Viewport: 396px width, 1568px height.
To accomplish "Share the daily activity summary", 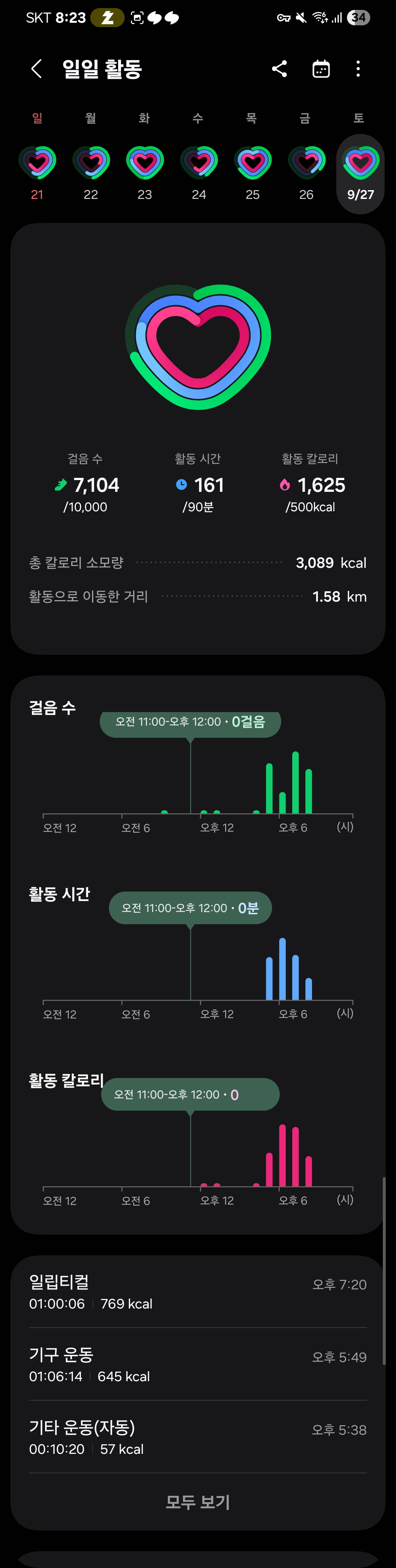I will (x=279, y=69).
